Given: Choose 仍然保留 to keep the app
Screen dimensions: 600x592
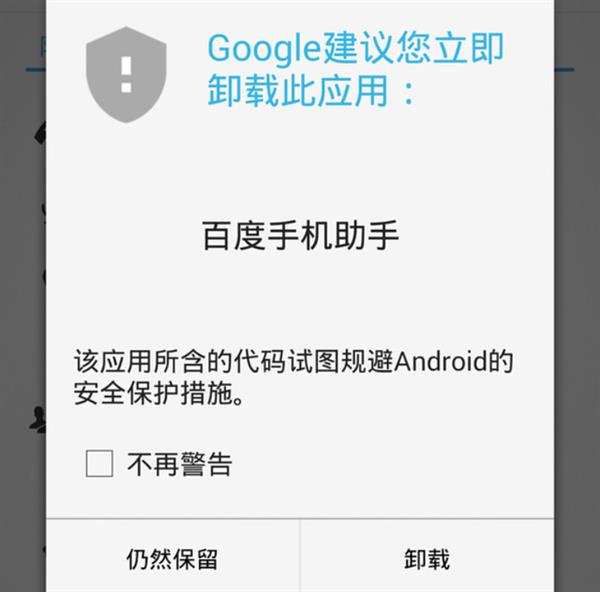Looking at the screenshot, I should coord(172,557).
